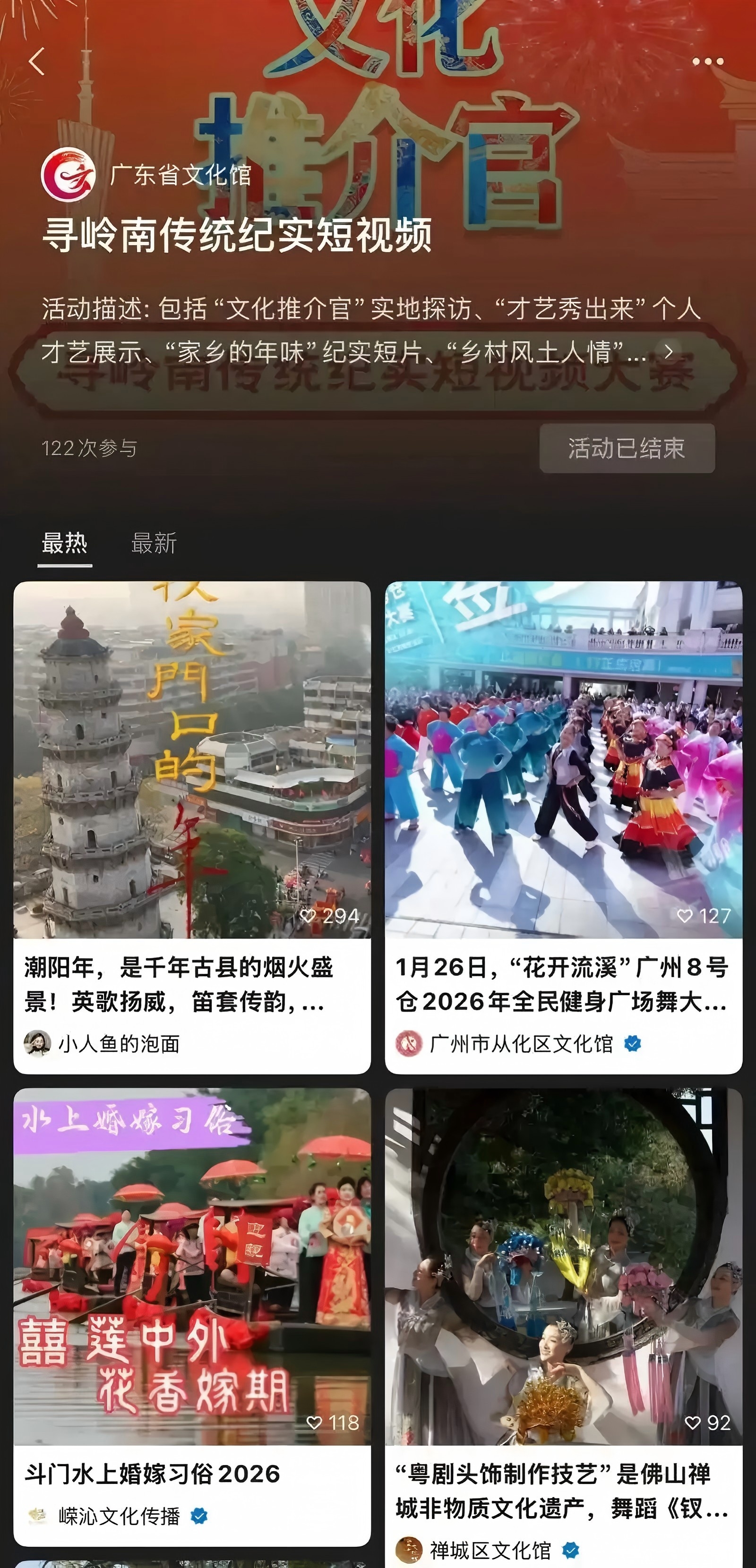Click the avatar of 广州市从化区文化馆
This screenshot has width=756, height=1568.
tap(408, 1043)
